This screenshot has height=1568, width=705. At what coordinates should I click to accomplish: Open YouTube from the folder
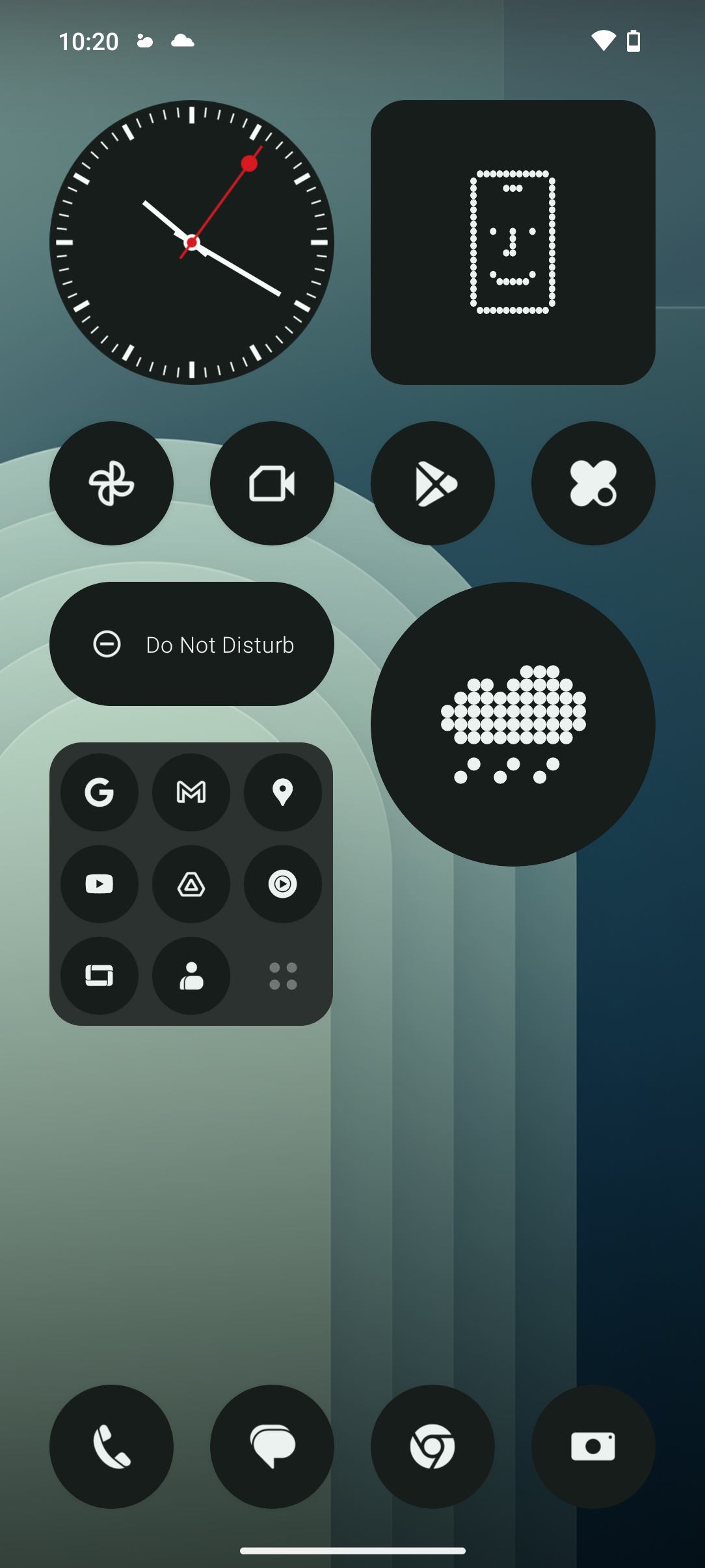point(100,883)
